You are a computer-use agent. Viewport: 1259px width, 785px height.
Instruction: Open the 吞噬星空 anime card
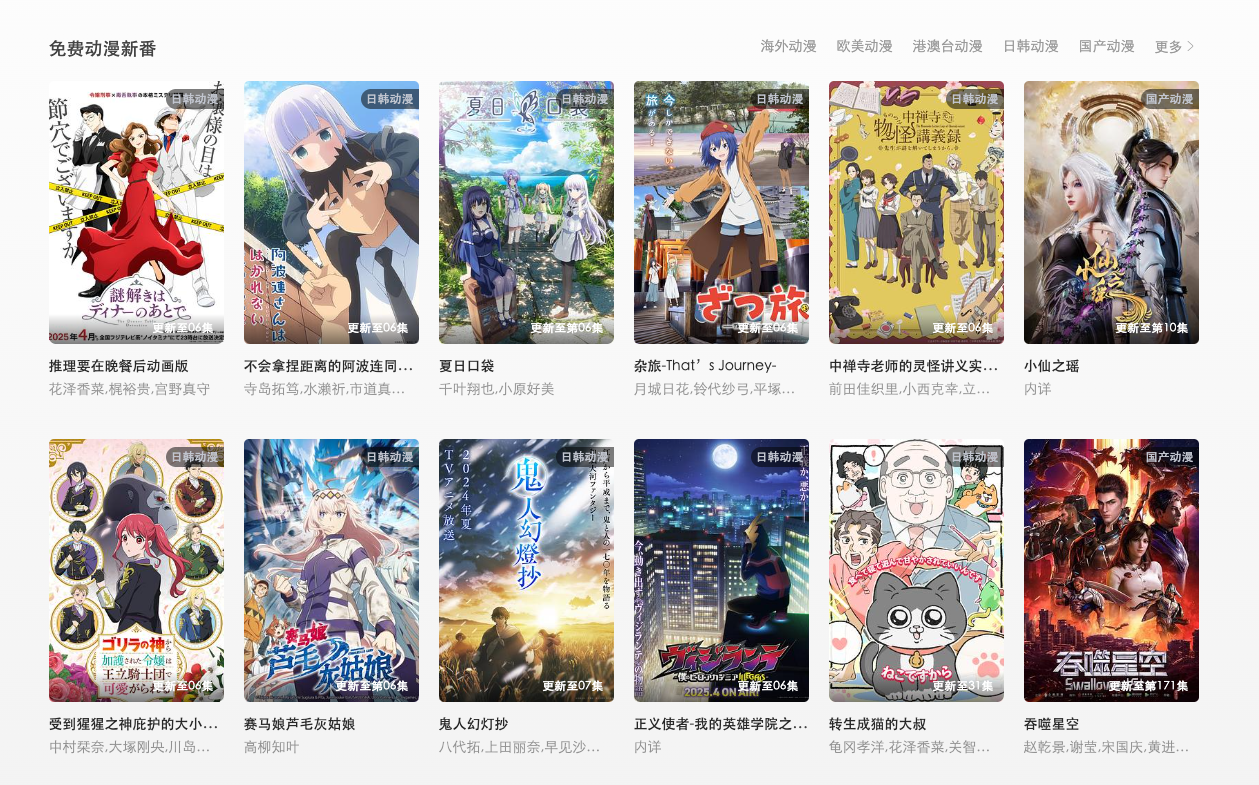1111,570
